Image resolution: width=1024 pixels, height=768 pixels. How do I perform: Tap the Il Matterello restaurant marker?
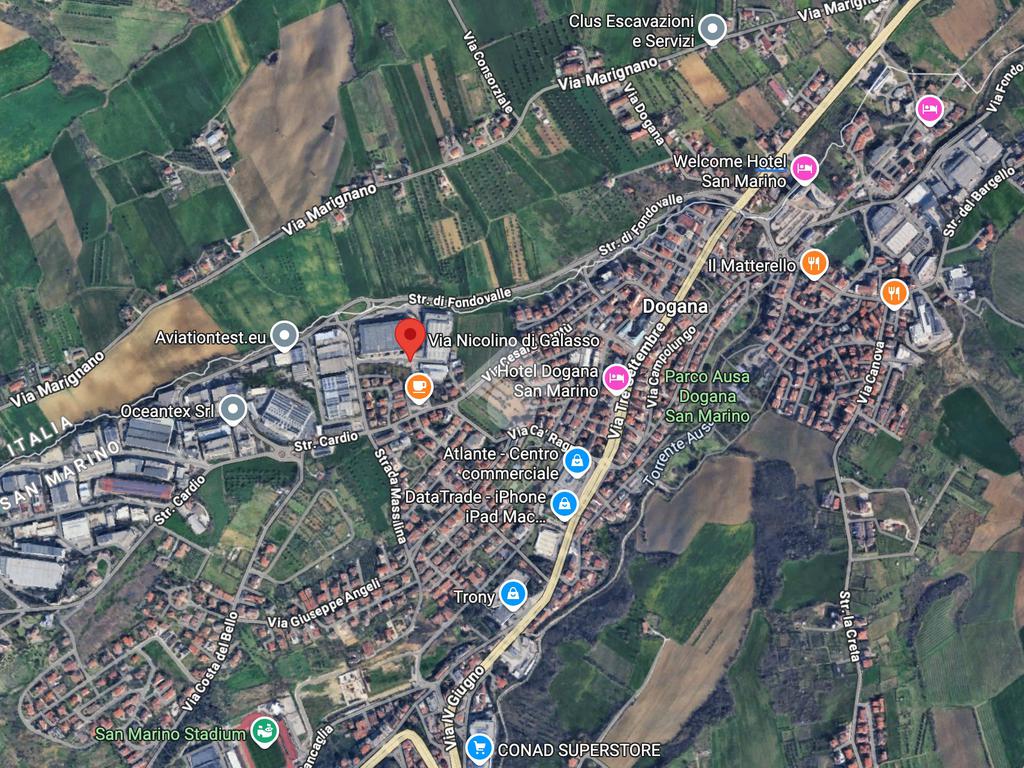(x=815, y=264)
